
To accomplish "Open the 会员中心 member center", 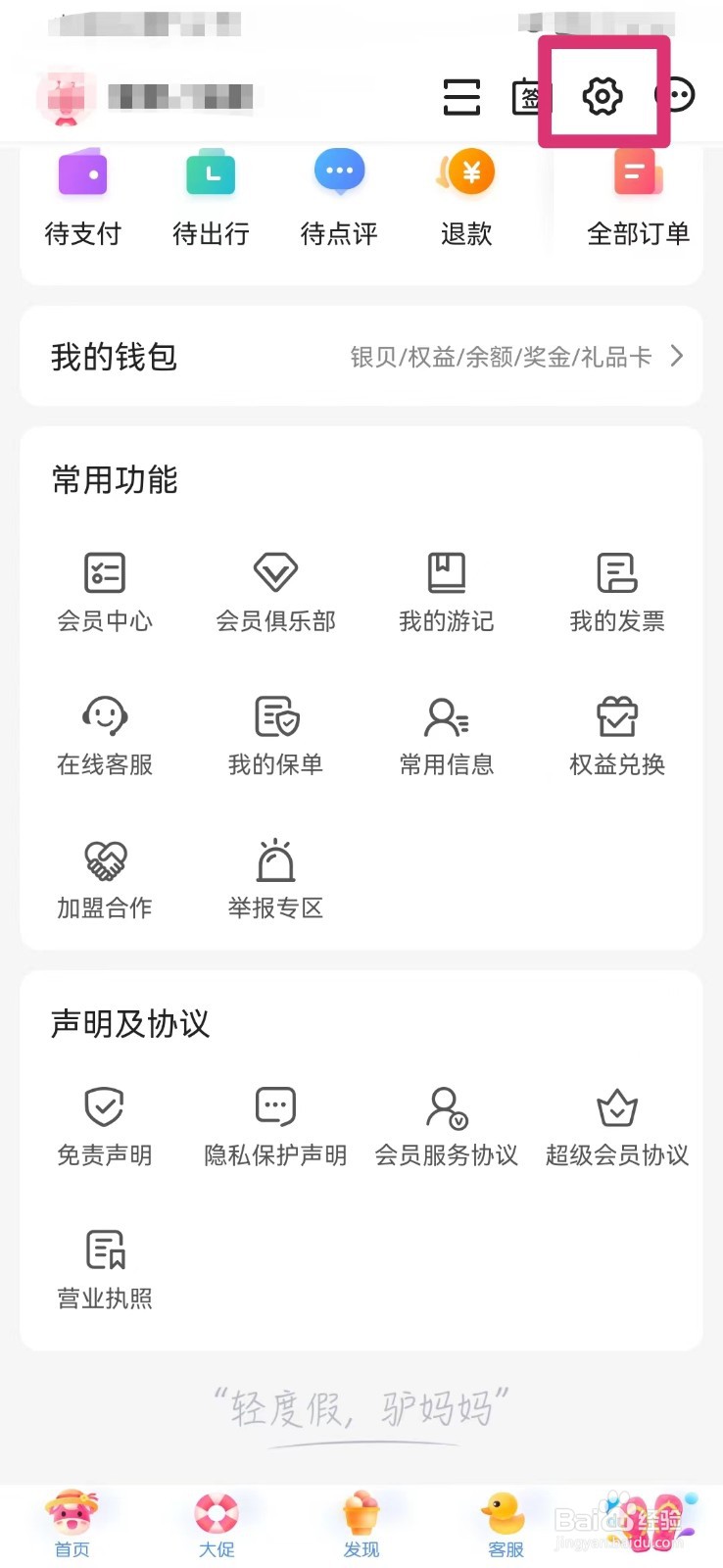I will pyautogui.click(x=105, y=588).
